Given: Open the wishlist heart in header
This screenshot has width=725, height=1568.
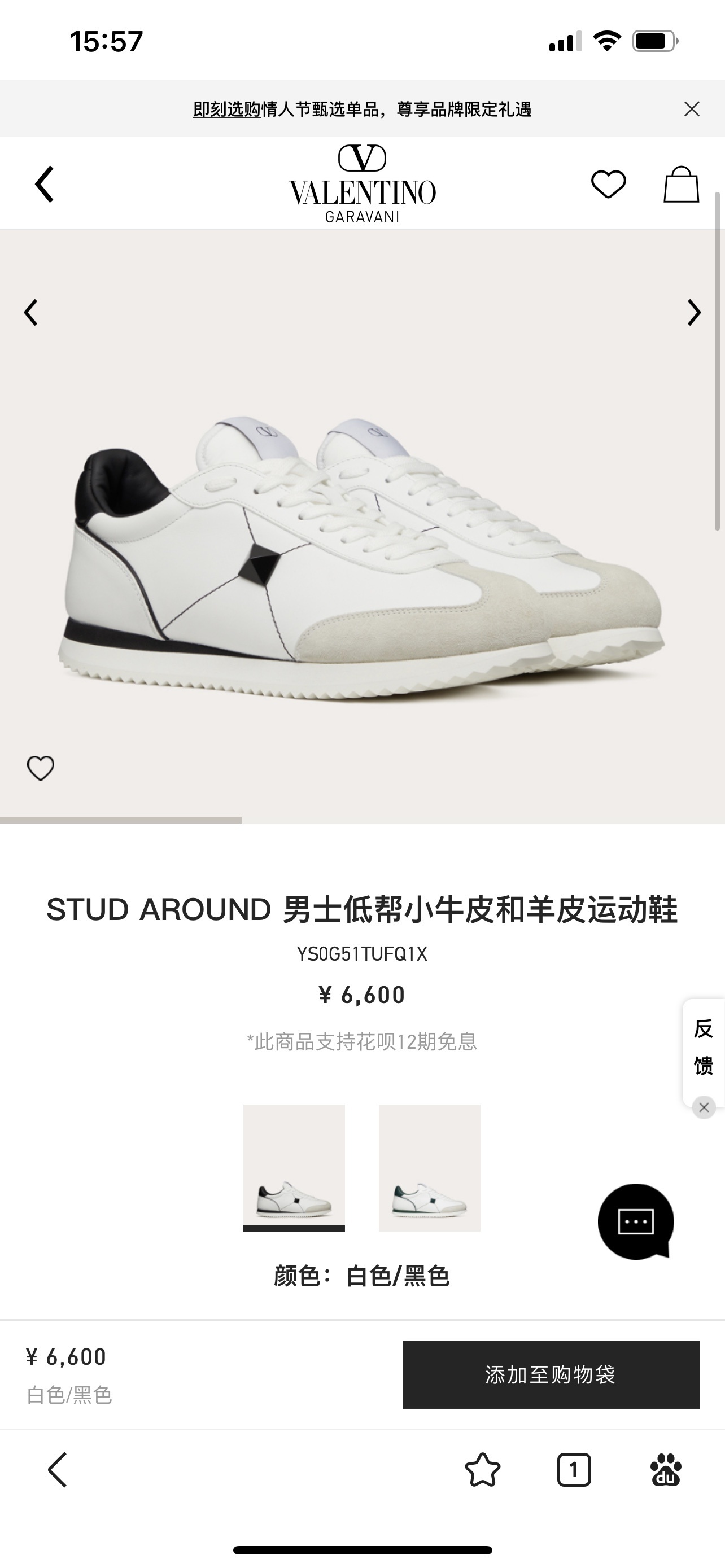Looking at the screenshot, I should point(608,184).
